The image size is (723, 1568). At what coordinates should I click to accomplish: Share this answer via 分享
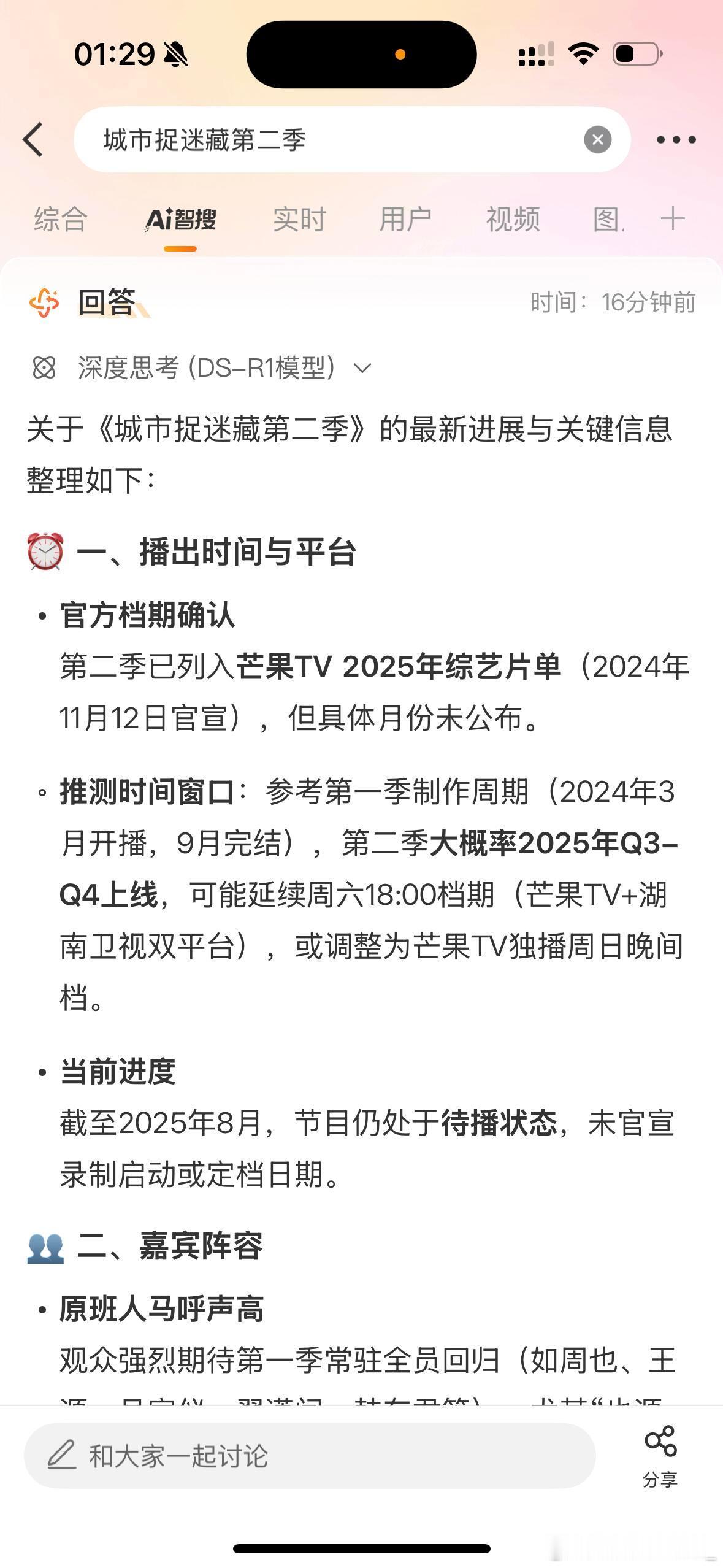pyautogui.click(x=660, y=1456)
